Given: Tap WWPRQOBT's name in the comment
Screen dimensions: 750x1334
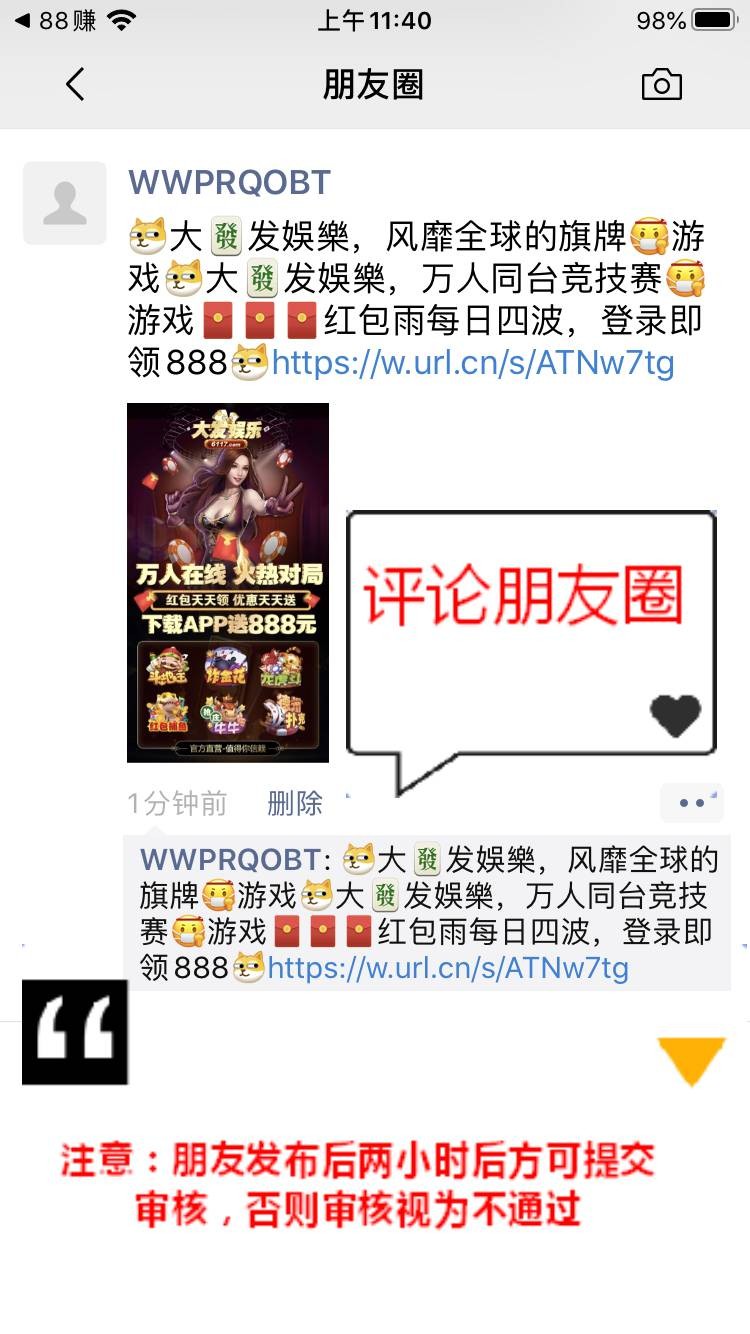Looking at the screenshot, I should [x=230, y=860].
